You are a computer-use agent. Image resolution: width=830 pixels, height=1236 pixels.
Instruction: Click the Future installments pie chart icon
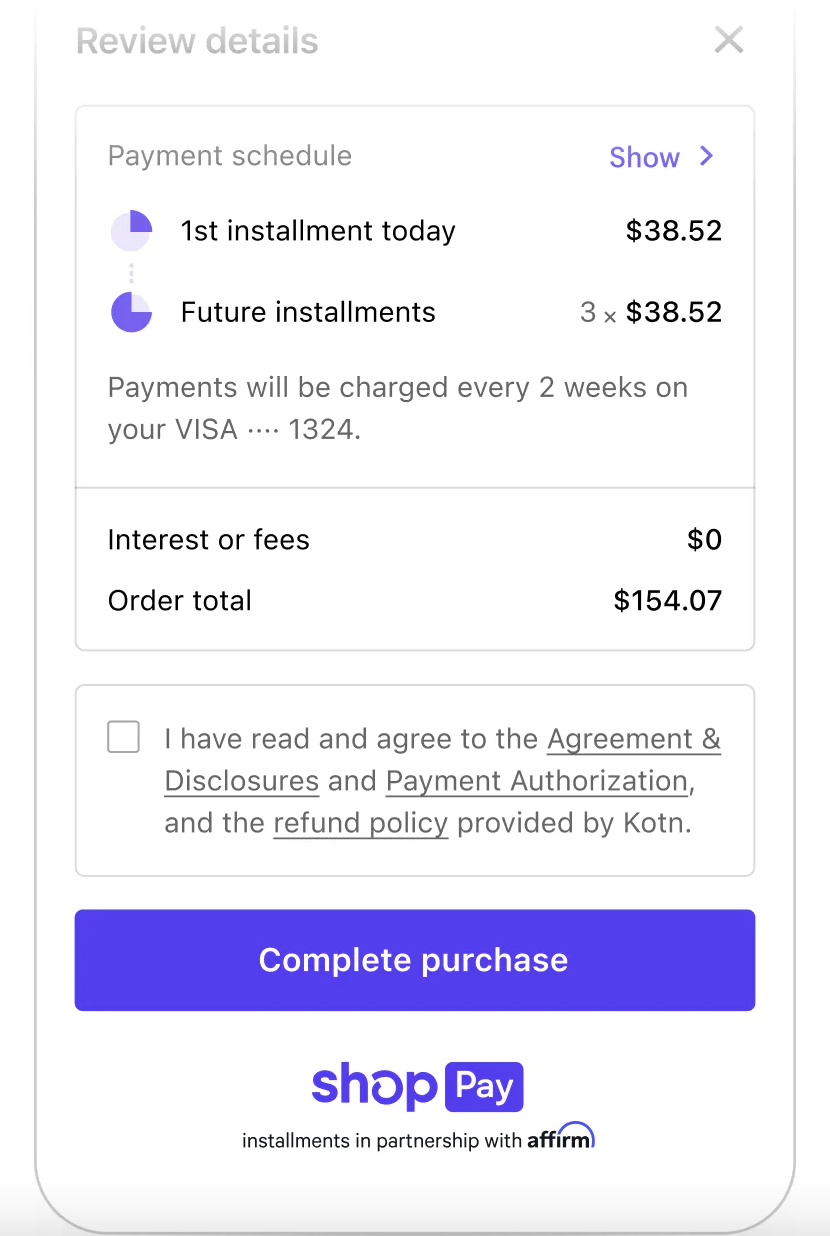pyautogui.click(x=131, y=312)
